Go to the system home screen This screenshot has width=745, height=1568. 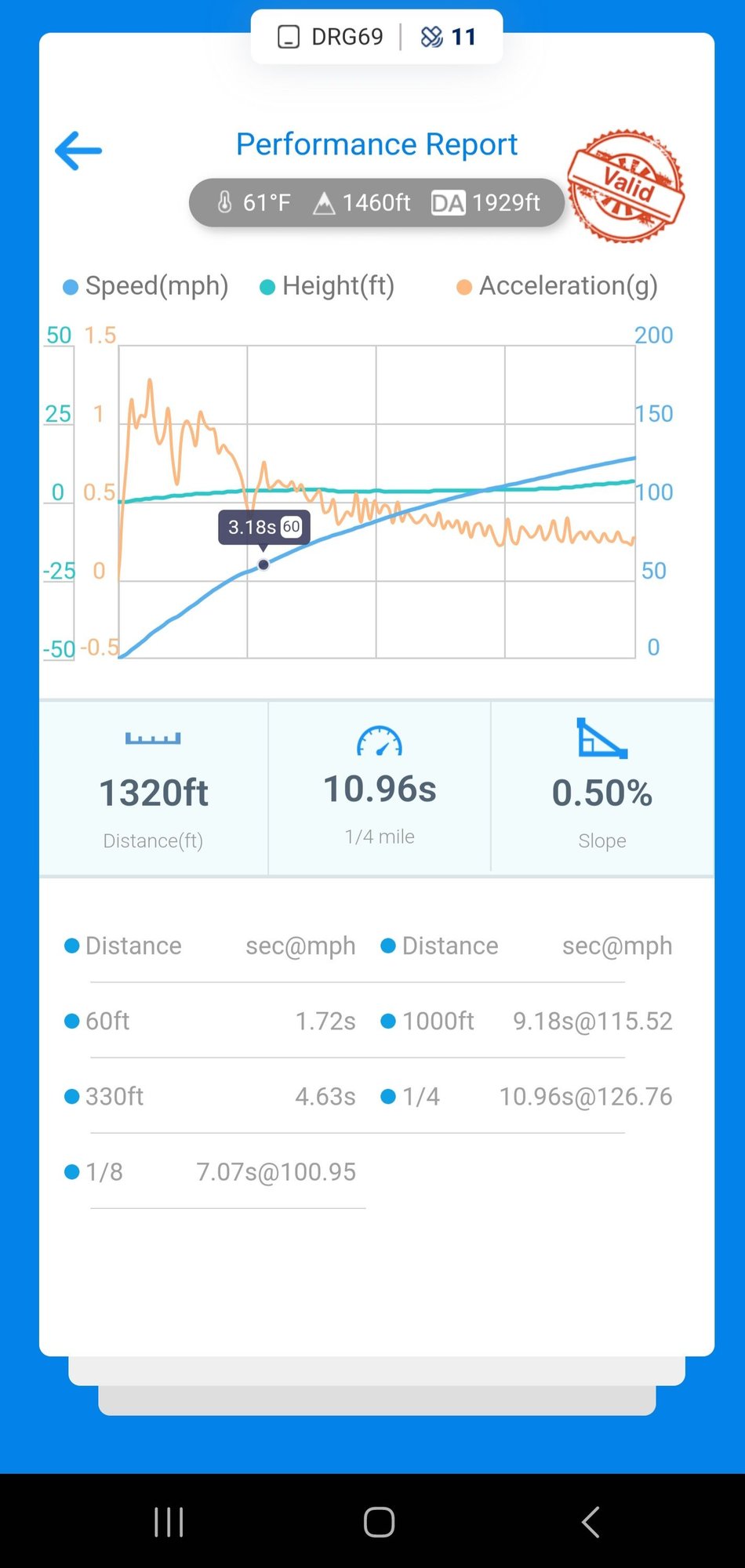click(x=379, y=1522)
